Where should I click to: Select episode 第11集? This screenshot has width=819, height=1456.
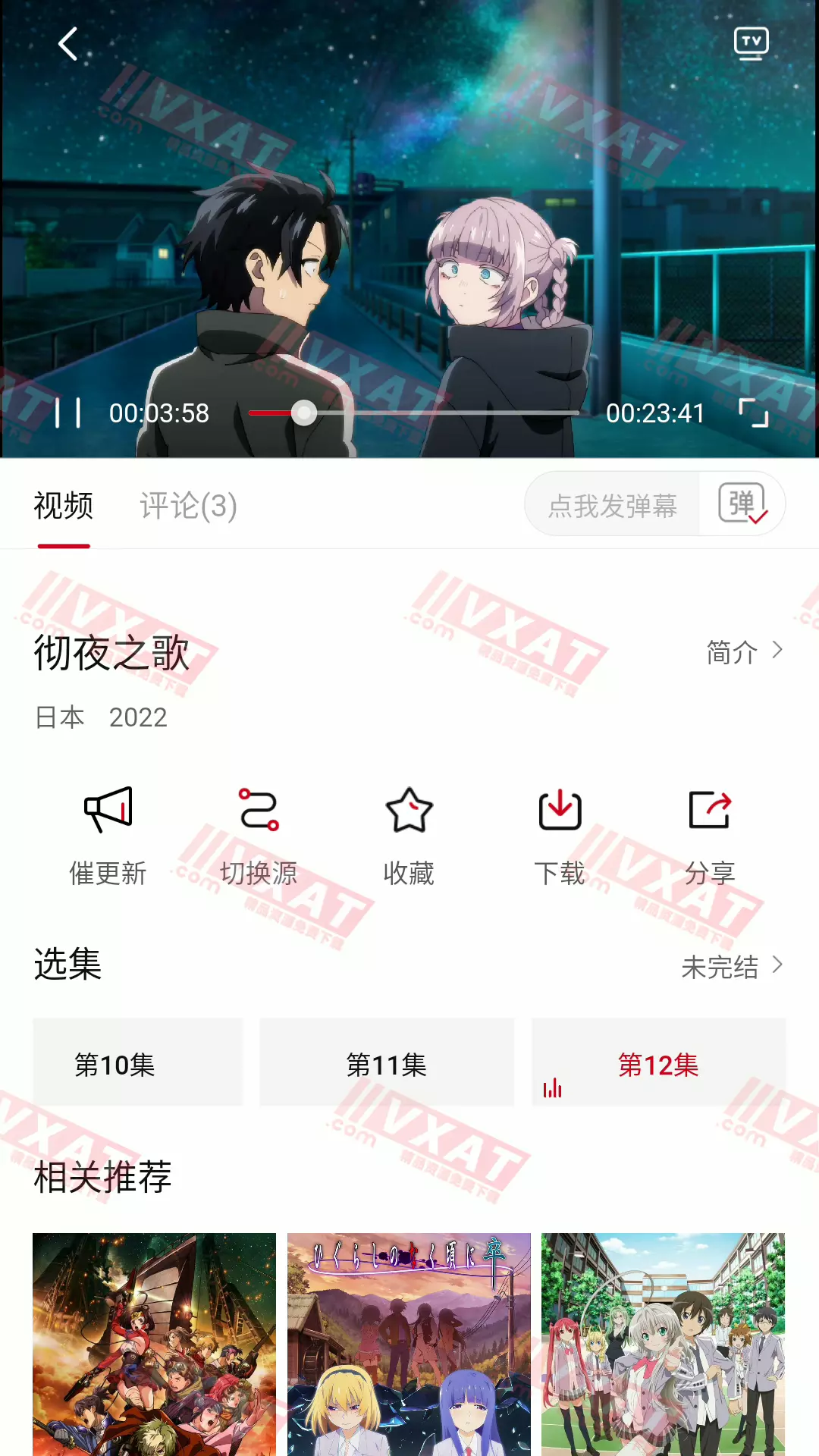pos(387,1062)
